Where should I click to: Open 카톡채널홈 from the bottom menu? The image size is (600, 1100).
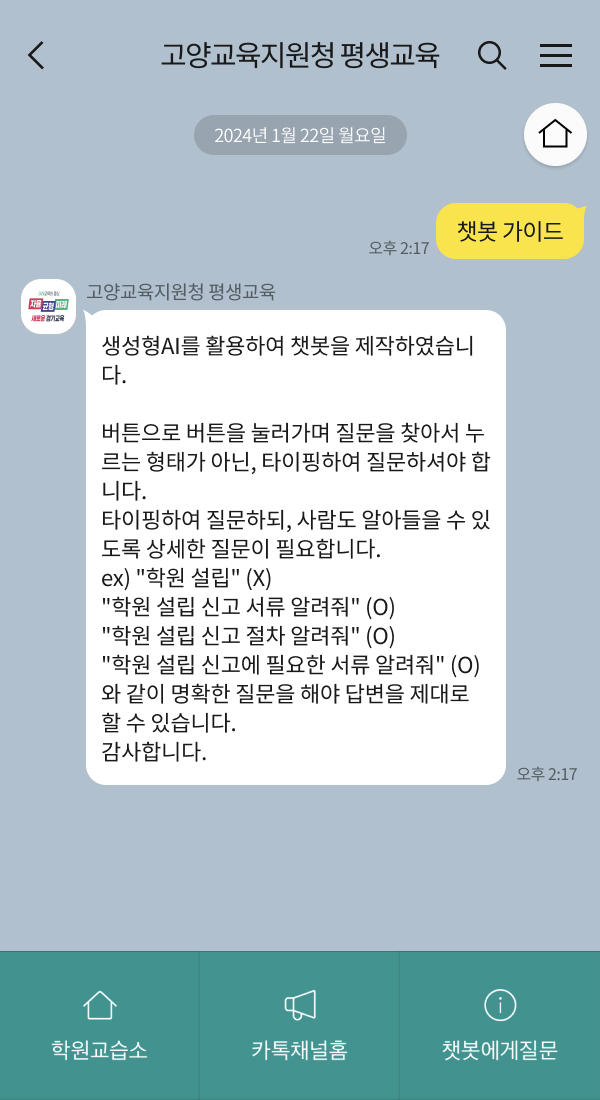click(x=299, y=1026)
